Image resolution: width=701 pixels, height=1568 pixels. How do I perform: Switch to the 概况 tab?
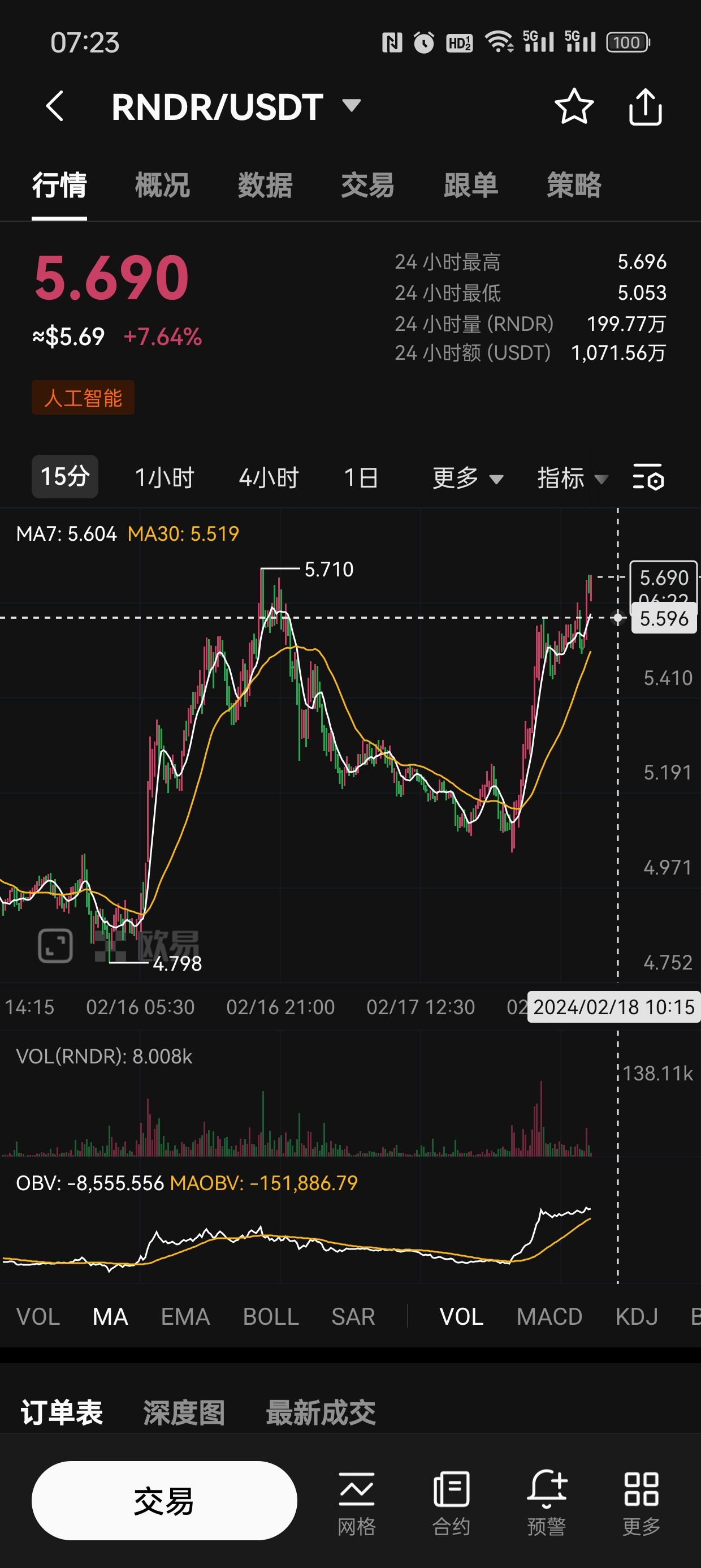point(162,185)
